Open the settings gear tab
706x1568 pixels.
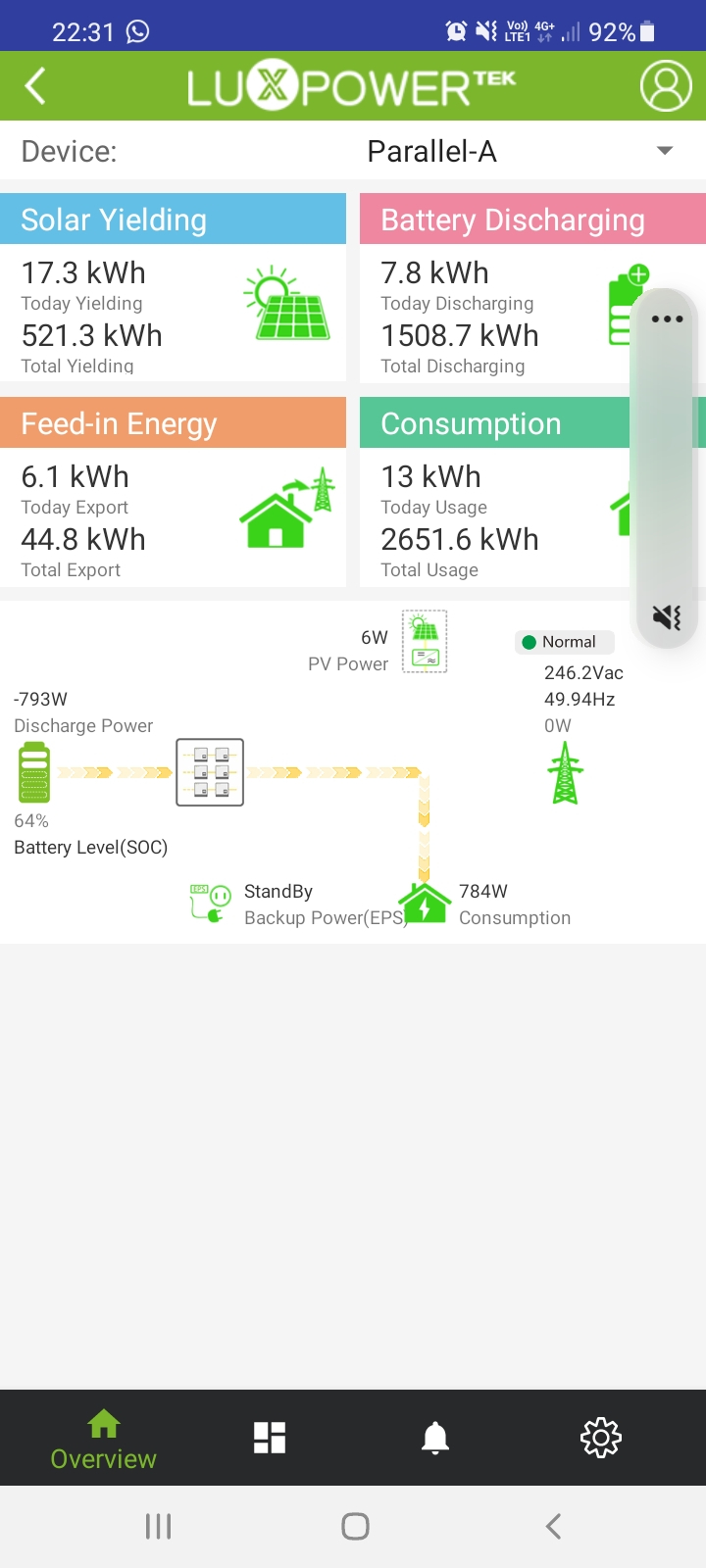tap(601, 1438)
